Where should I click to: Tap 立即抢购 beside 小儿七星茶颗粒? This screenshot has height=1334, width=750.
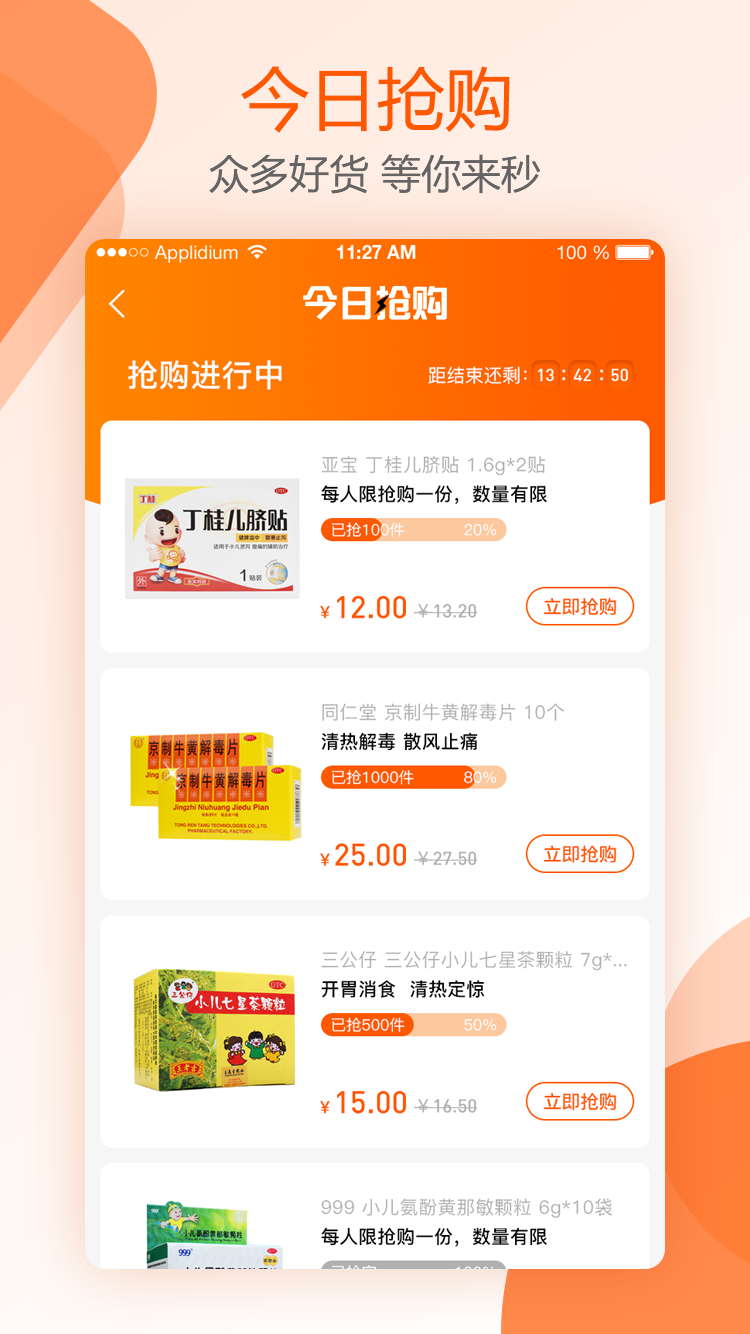pos(580,1101)
